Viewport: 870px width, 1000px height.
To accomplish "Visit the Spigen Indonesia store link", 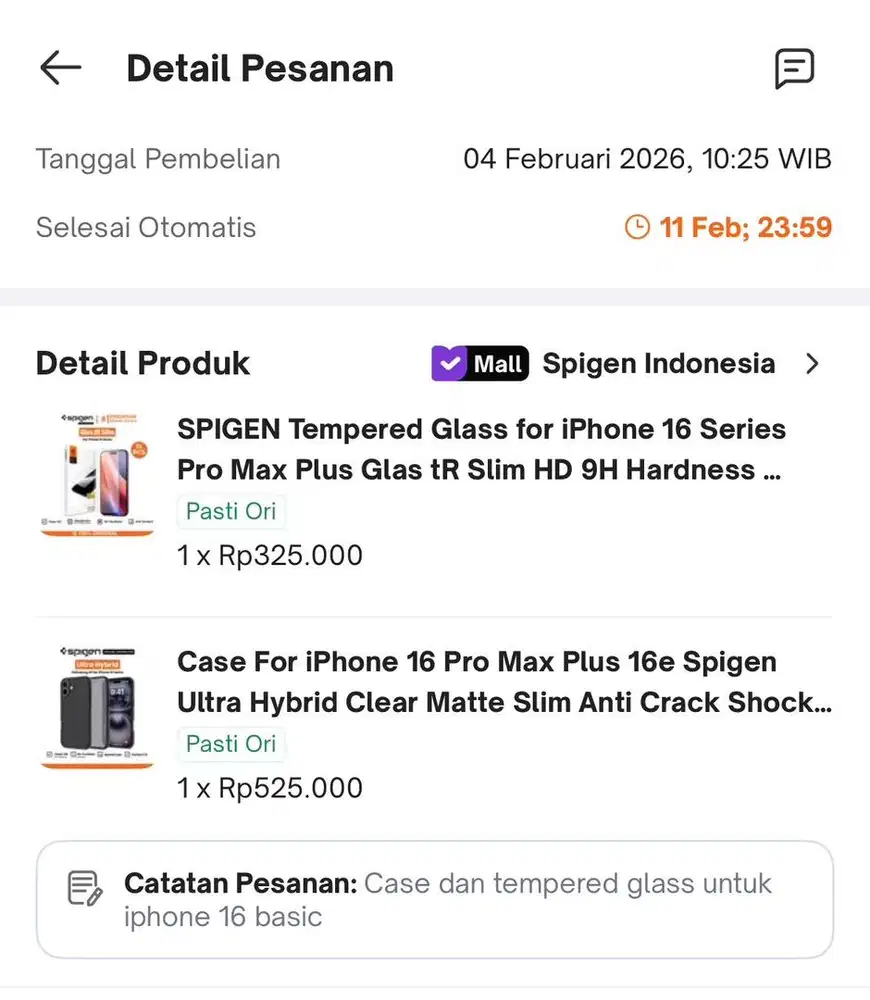I will pyautogui.click(x=658, y=364).
